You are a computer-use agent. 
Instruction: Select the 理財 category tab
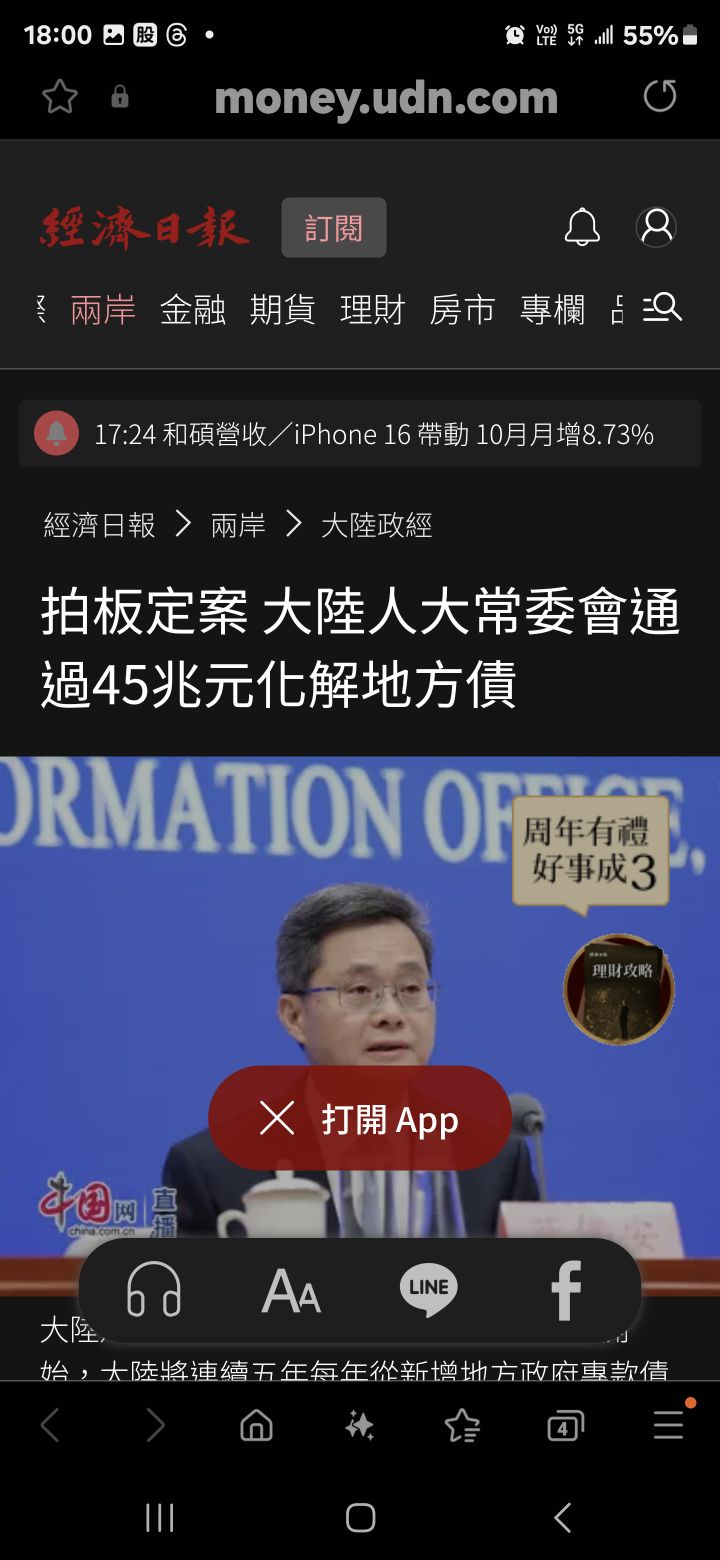click(372, 310)
